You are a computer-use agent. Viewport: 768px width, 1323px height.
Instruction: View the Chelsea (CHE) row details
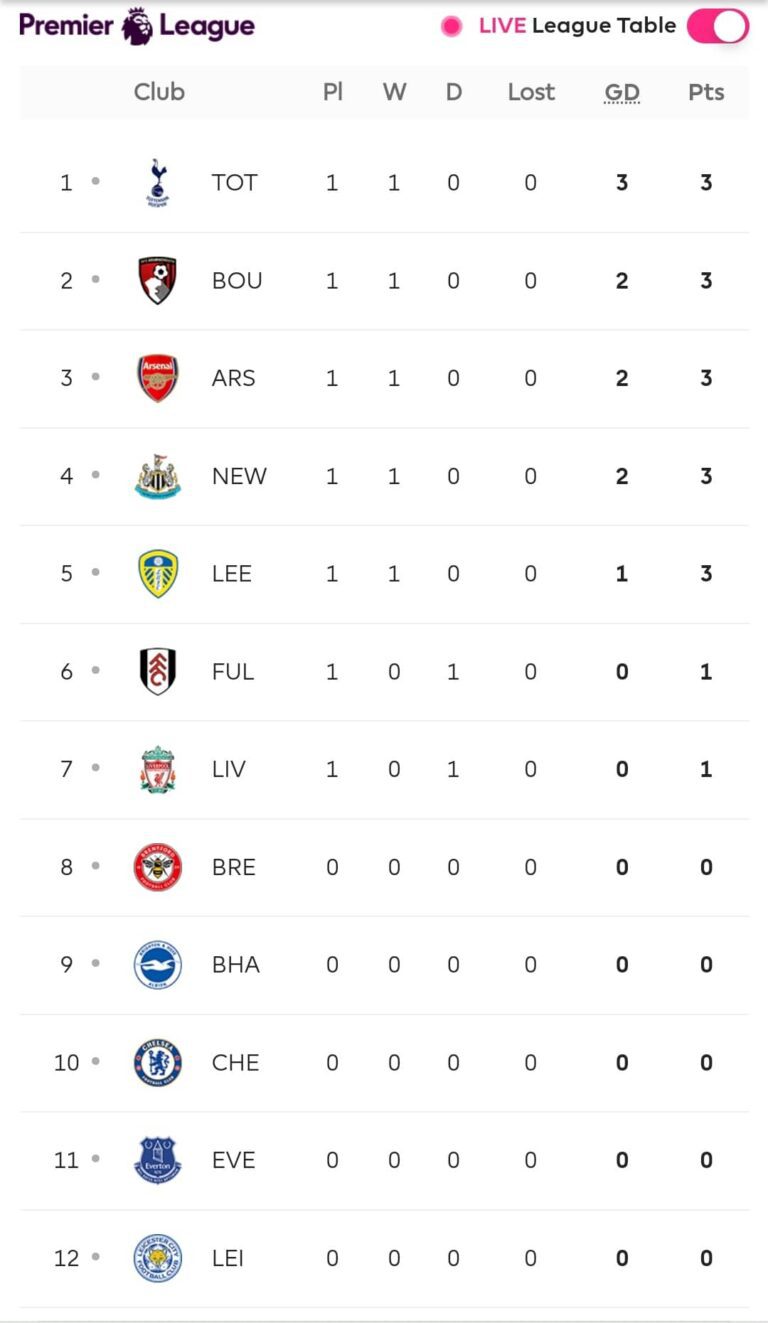(235, 1062)
